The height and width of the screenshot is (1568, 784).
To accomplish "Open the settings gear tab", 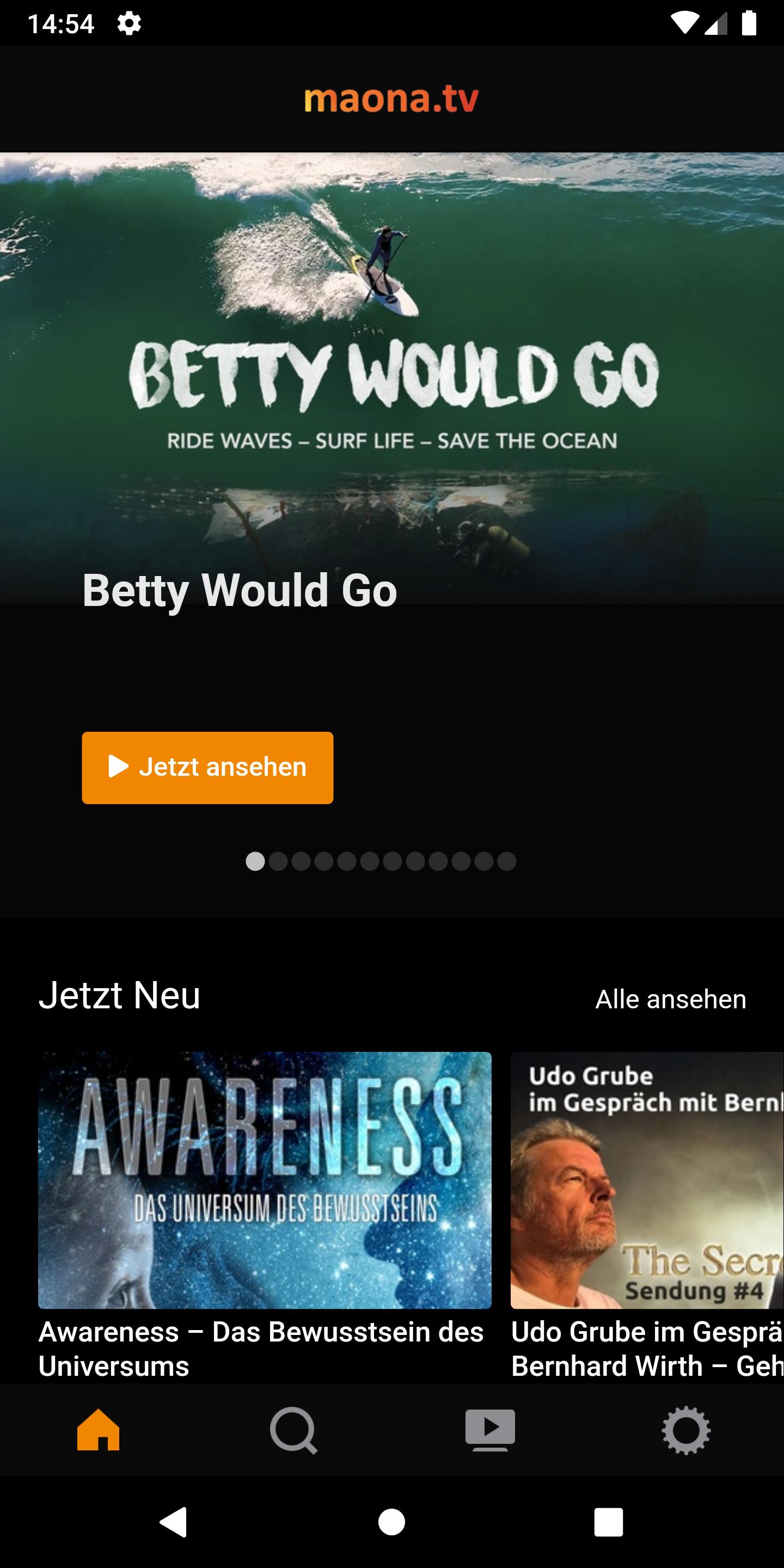I will point(686,1430).
